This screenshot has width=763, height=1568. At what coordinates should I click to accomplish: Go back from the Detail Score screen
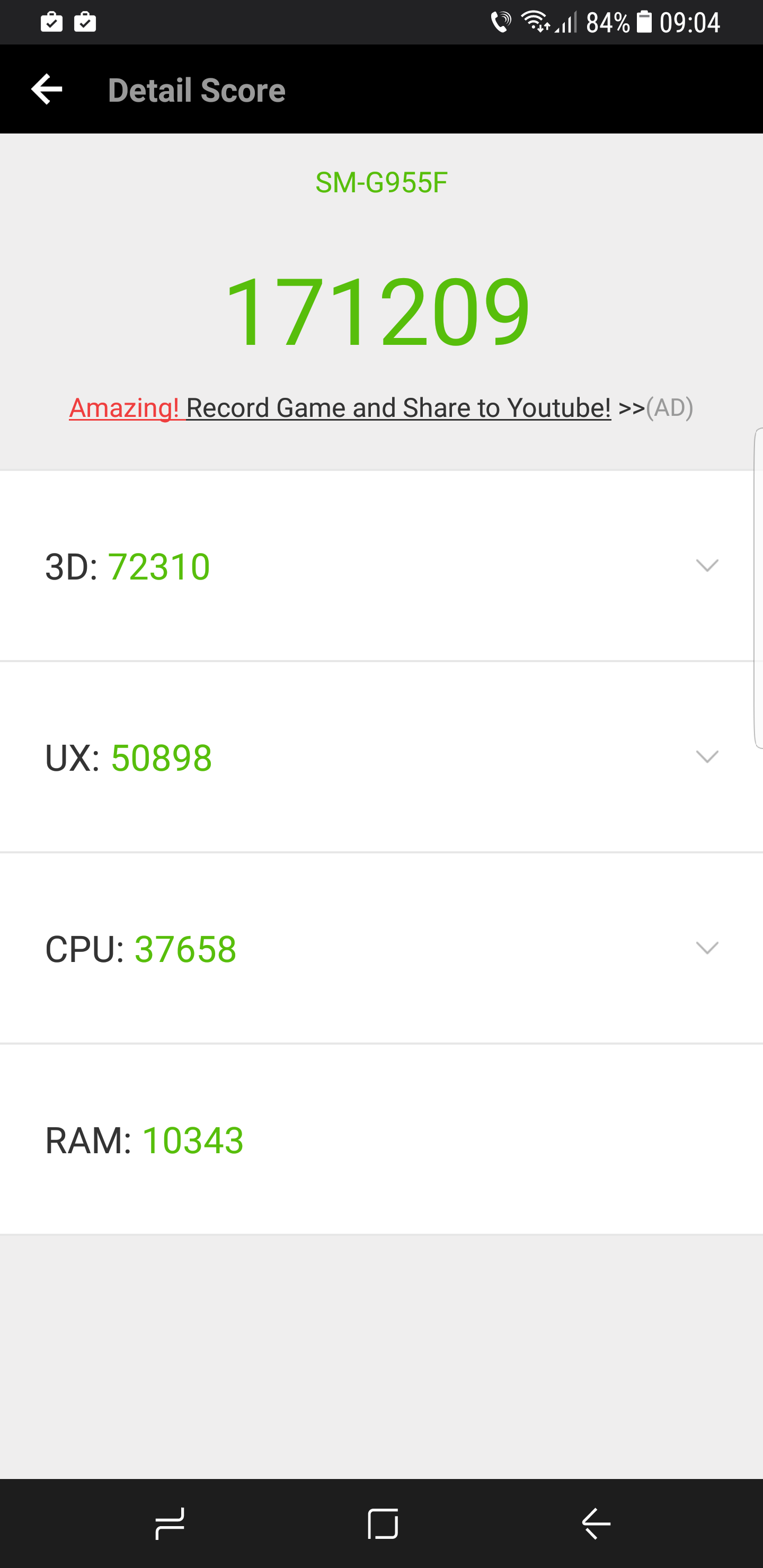coord(46,90)
